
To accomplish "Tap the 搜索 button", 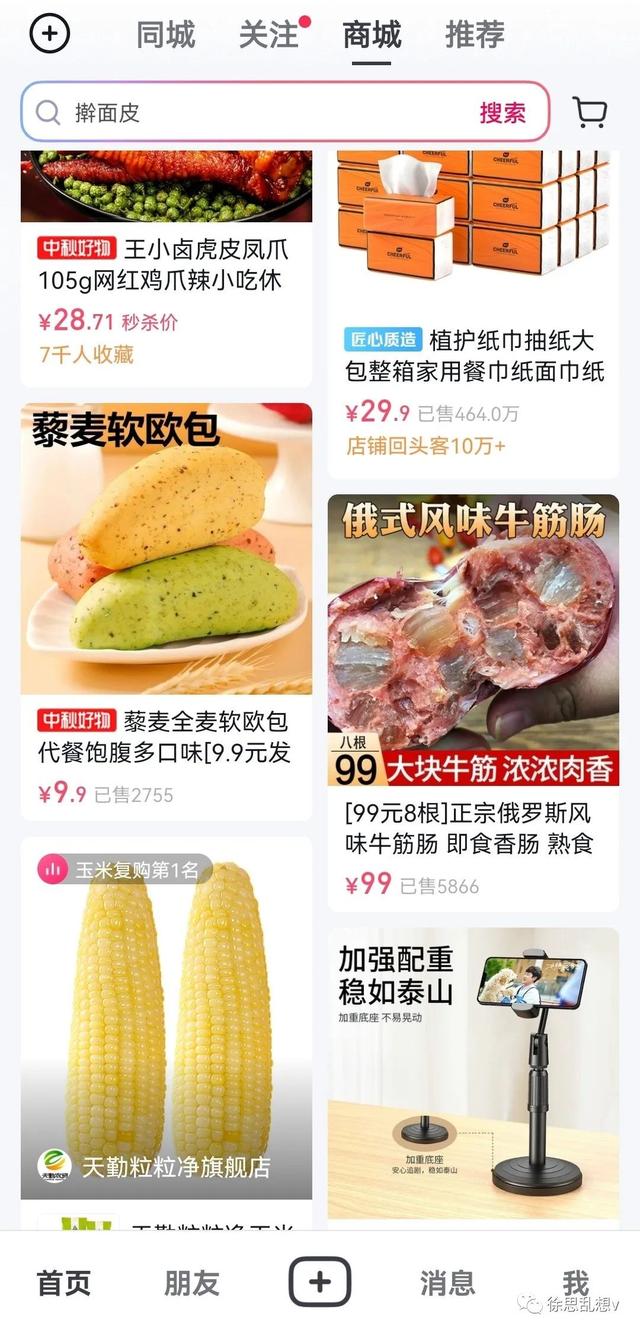I will click(502, 112).
